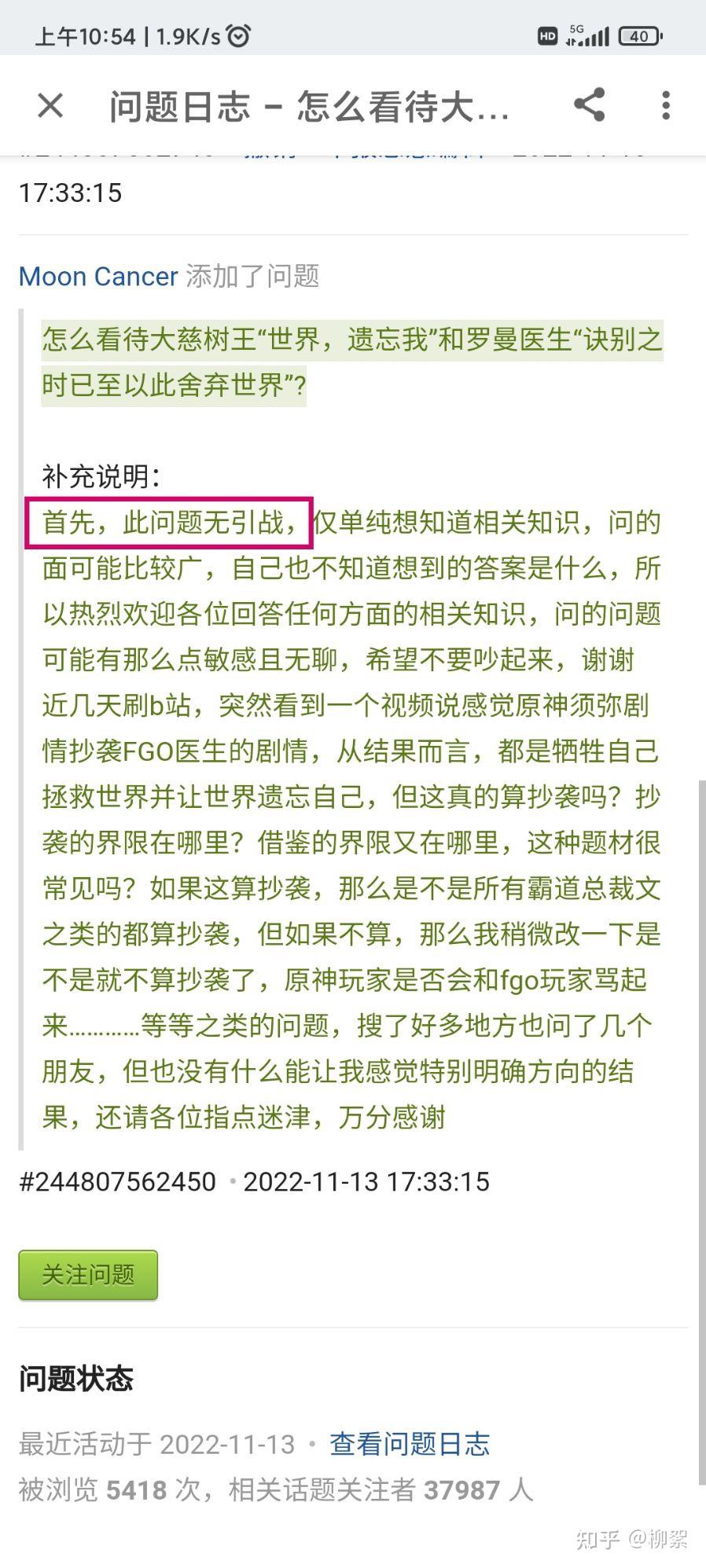Open the three-dot overflow menu

tap(666, 105)
